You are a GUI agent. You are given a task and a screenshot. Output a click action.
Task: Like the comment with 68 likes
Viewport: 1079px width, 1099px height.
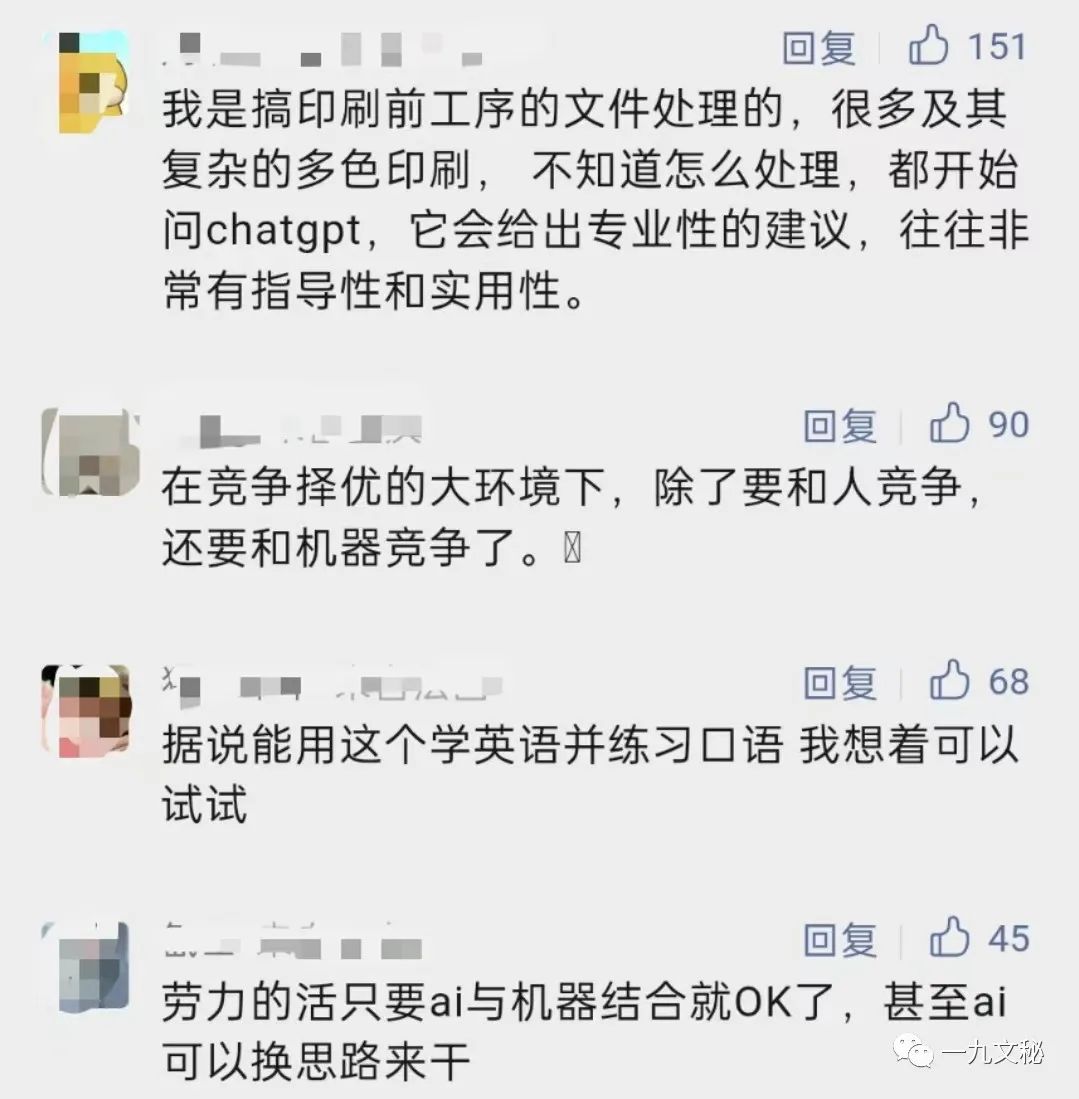click(x=950, y=682)
